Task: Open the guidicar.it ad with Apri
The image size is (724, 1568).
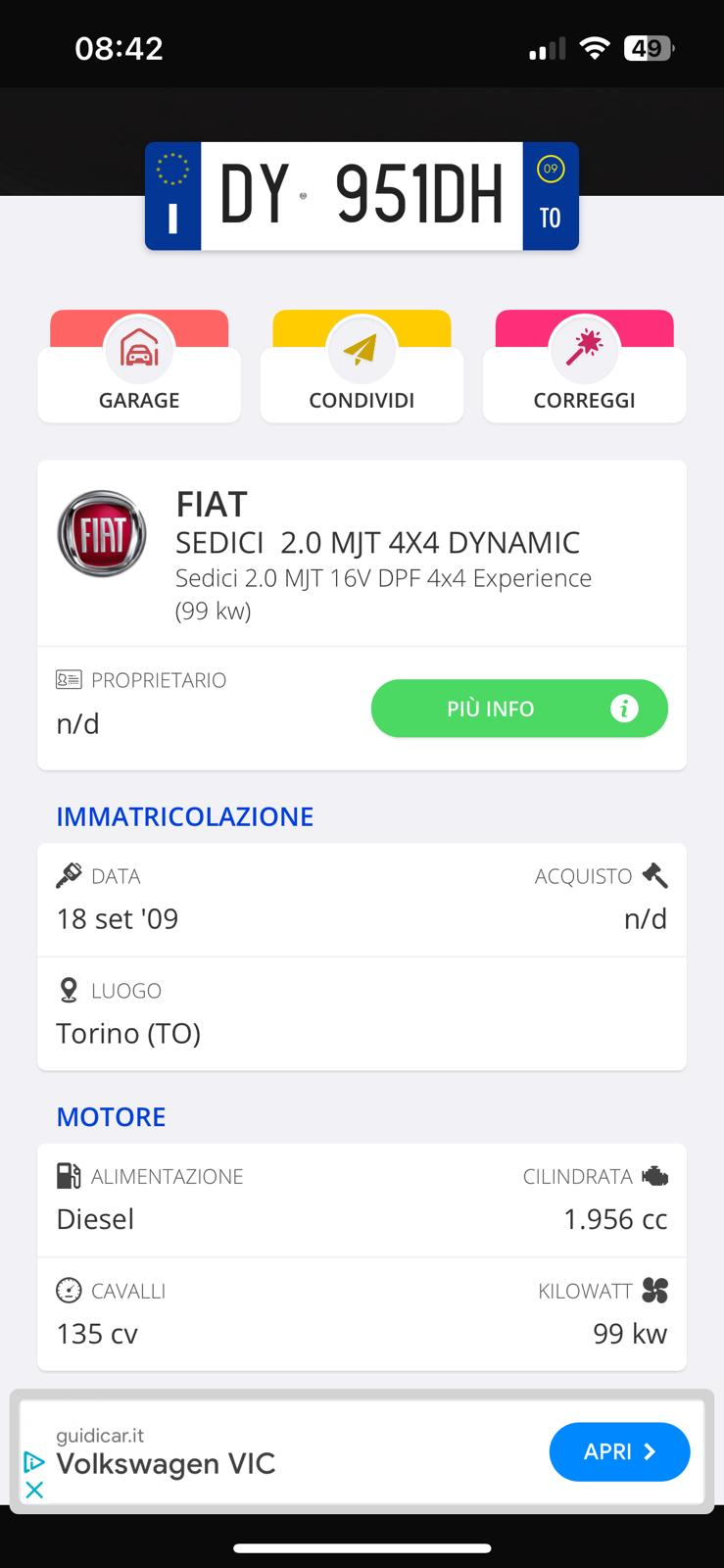Action: point(619,1451)
